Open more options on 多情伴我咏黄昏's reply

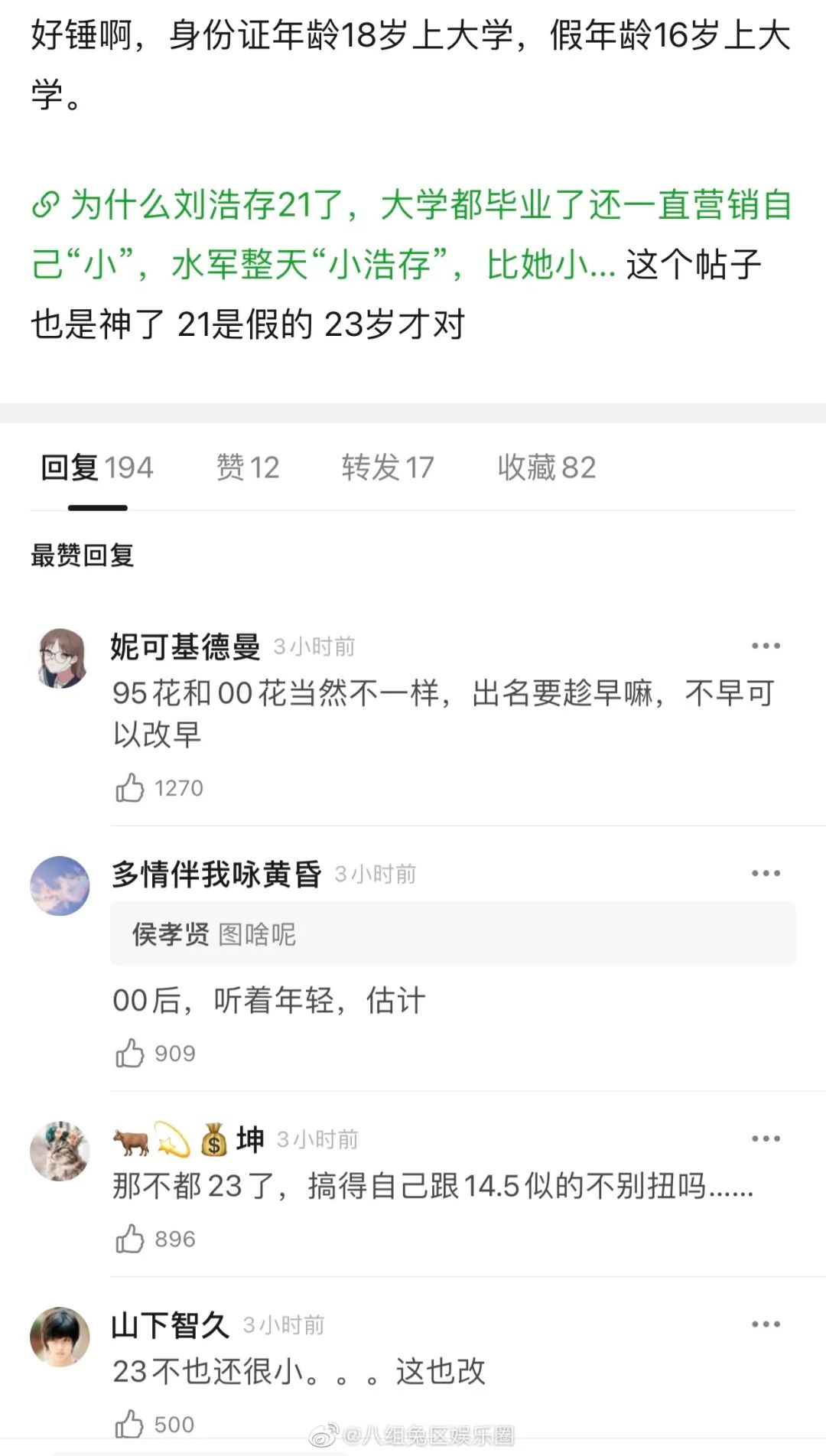pyautogui.click(x=766, y=874)
